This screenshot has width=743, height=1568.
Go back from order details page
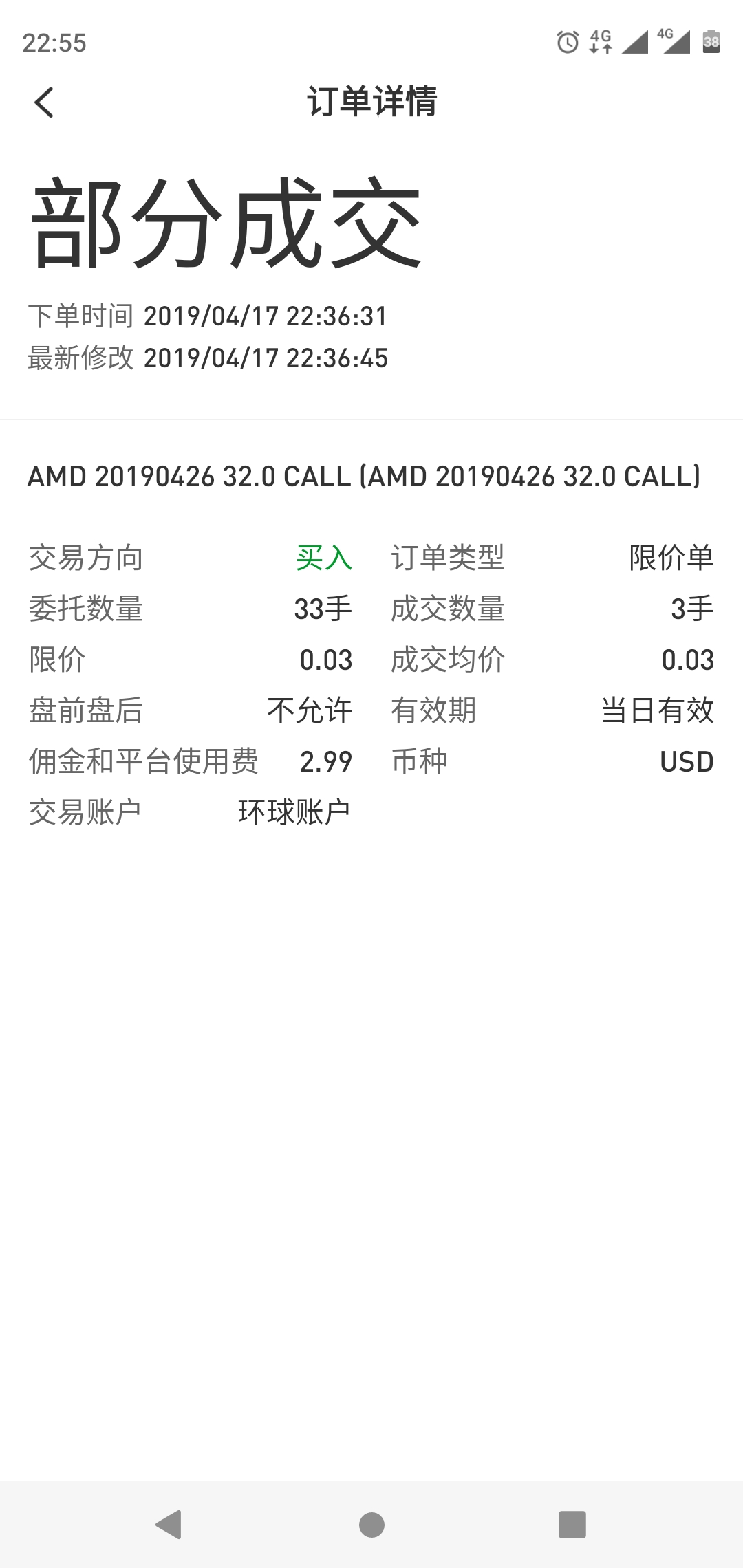click(44, 102)
